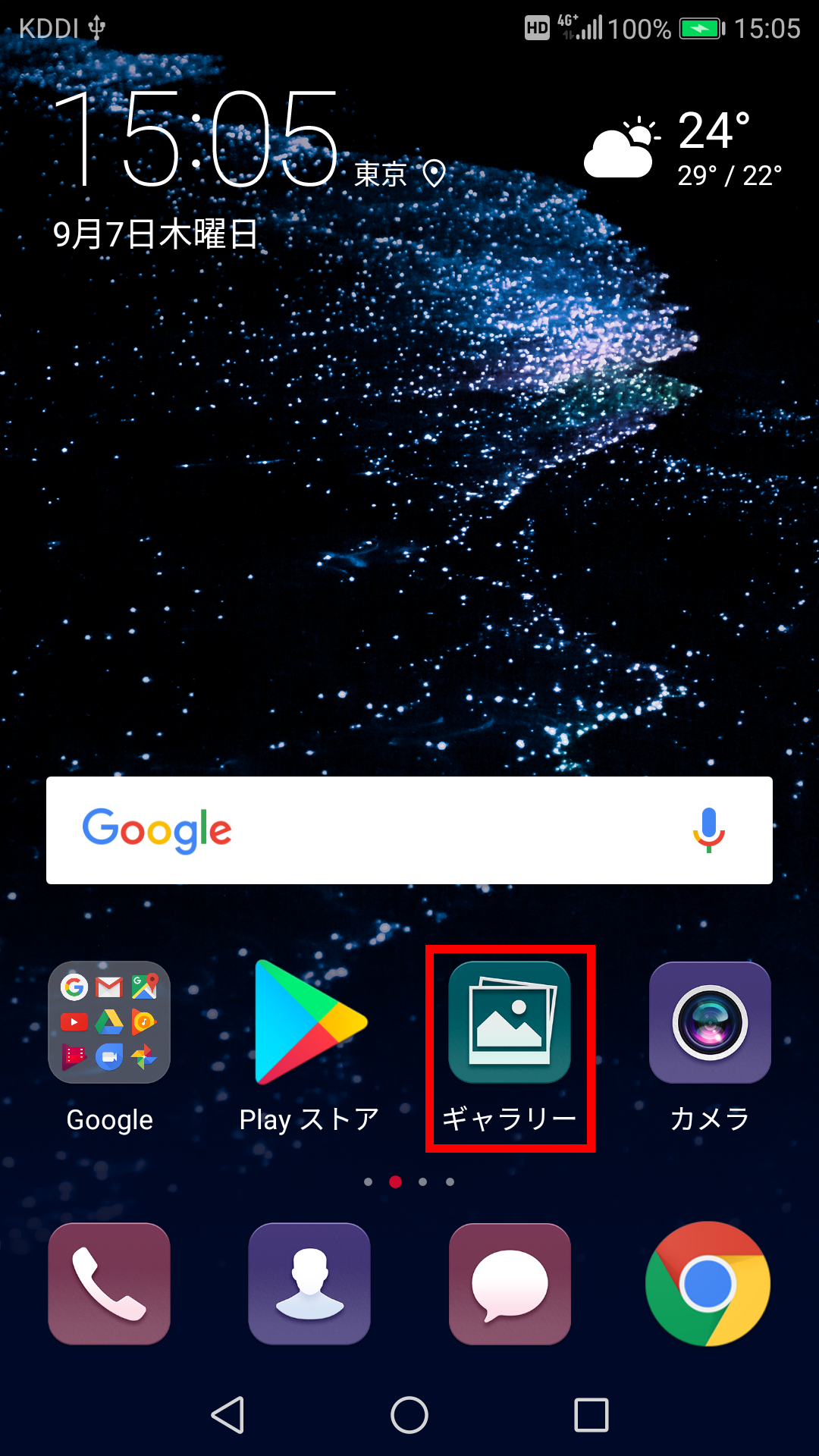Launch the Chrome browser
Screen dimensions: 819x1456
tap(708, 1284)
